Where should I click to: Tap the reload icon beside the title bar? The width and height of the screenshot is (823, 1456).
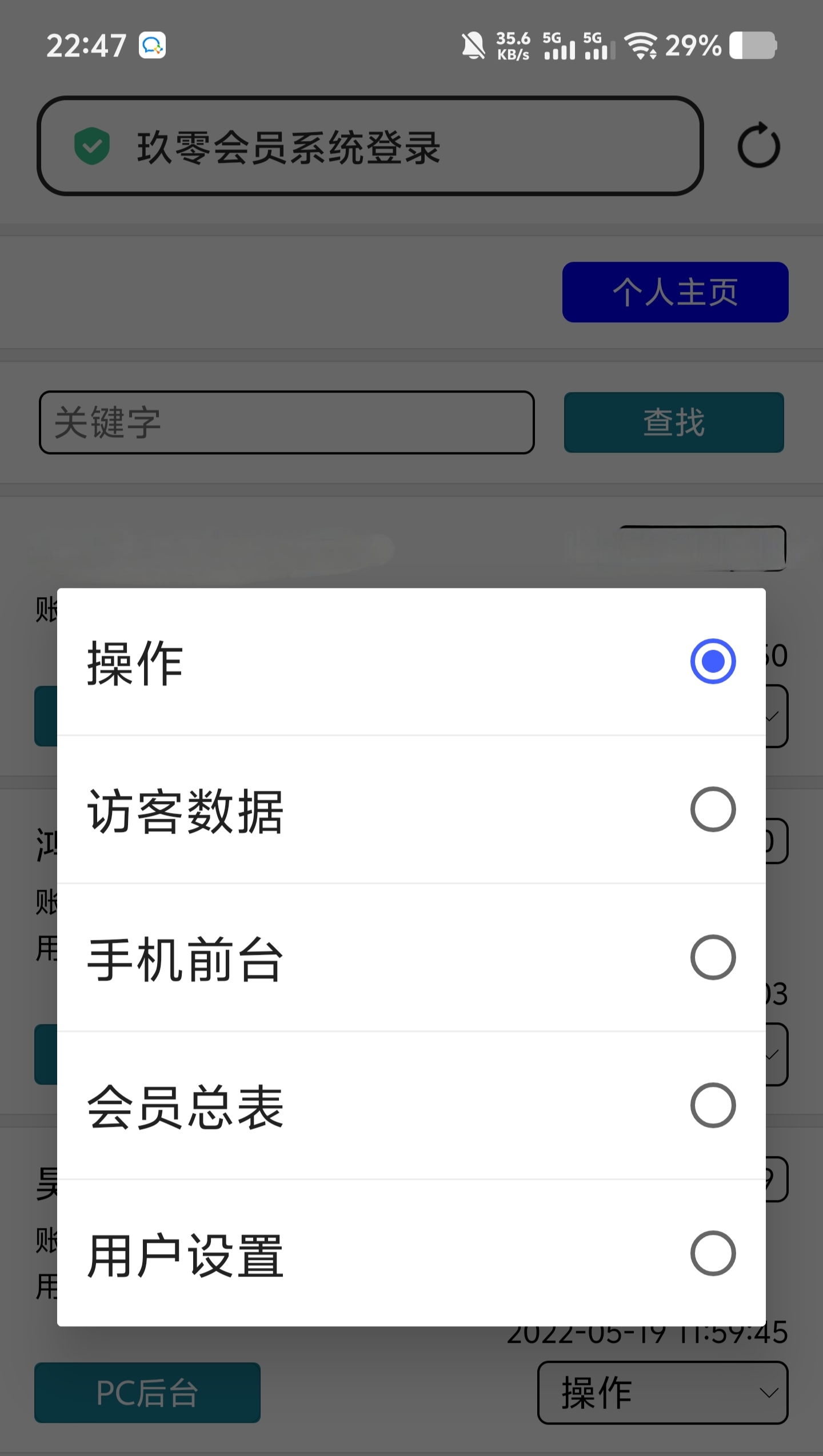tap(758, 146)
